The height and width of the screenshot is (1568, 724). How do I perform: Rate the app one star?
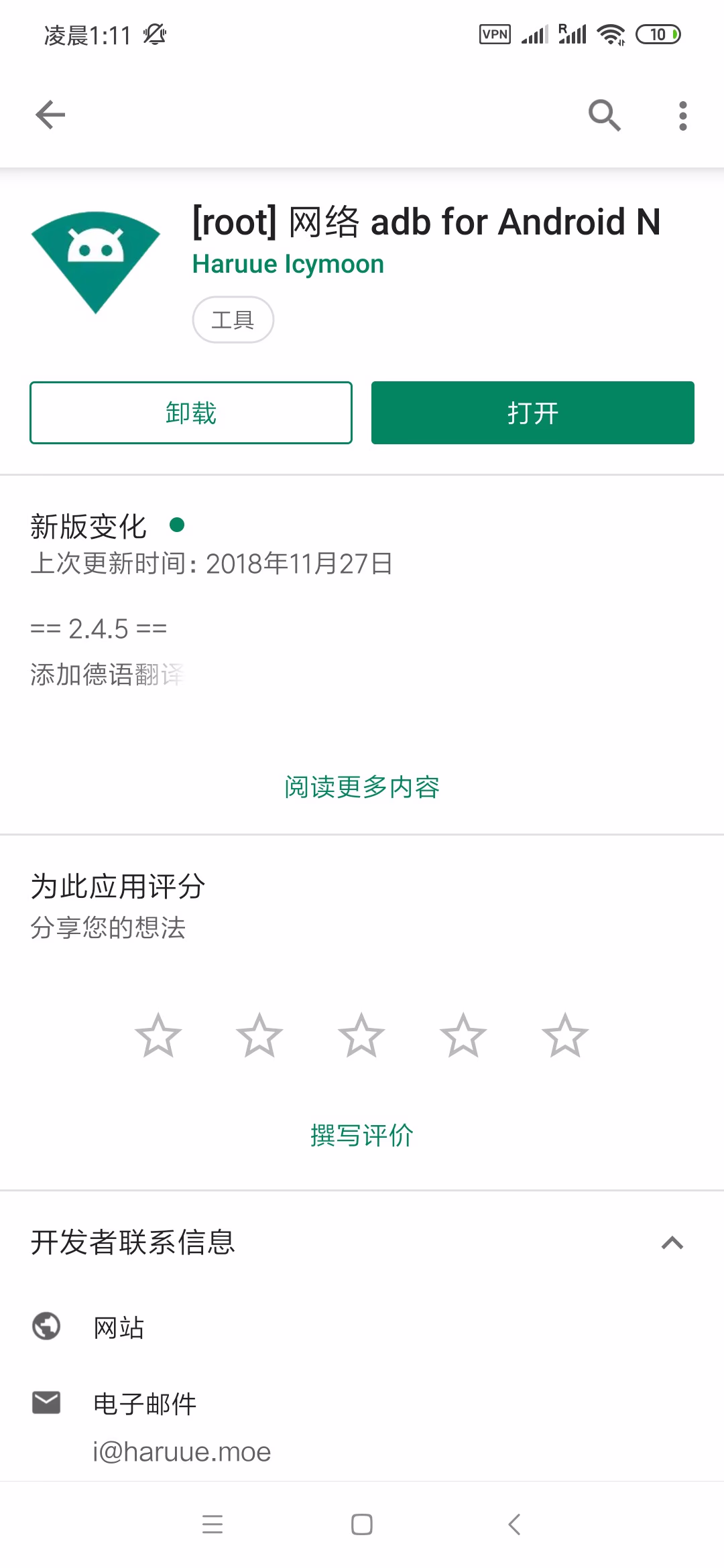(x=158, y=1035)
